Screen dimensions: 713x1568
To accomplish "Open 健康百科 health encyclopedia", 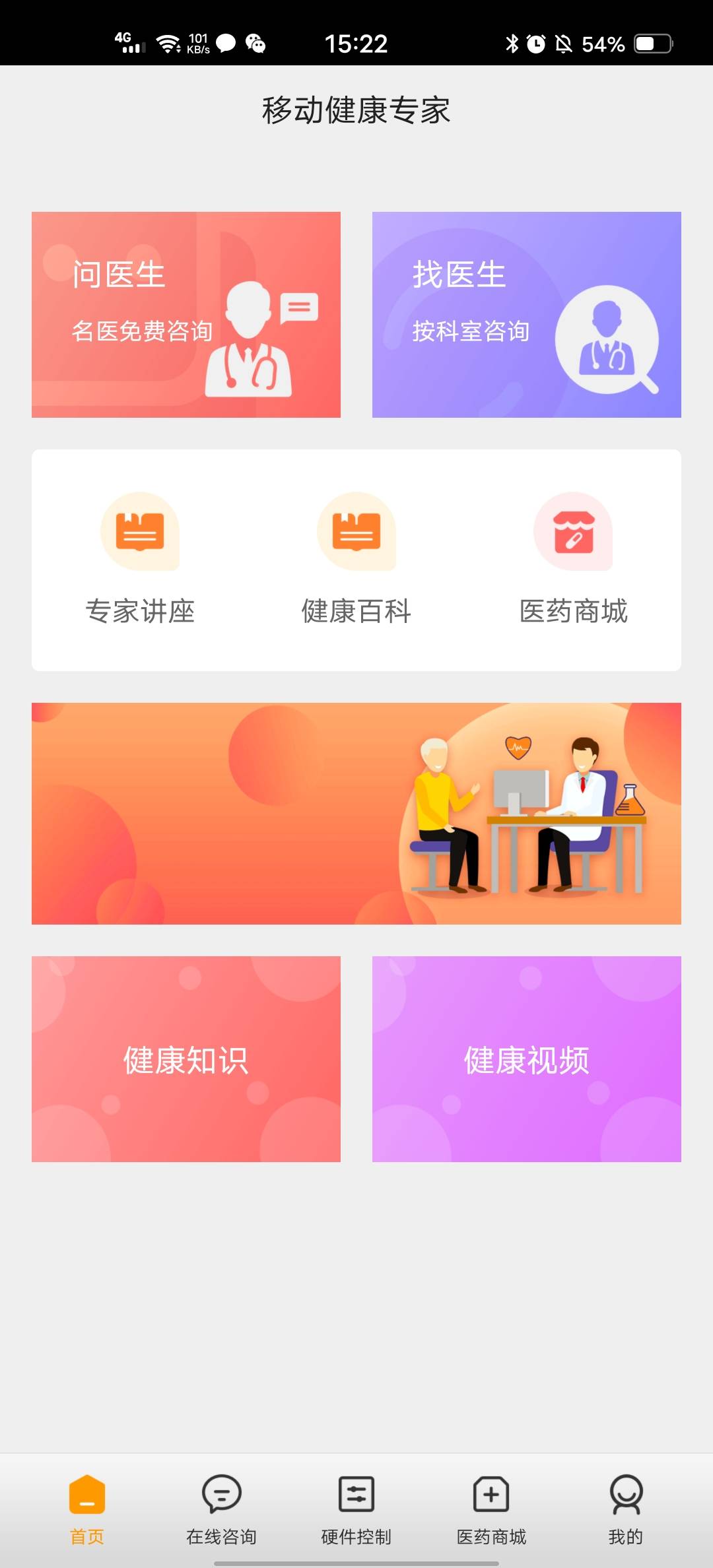I will [x=356, y=559].
